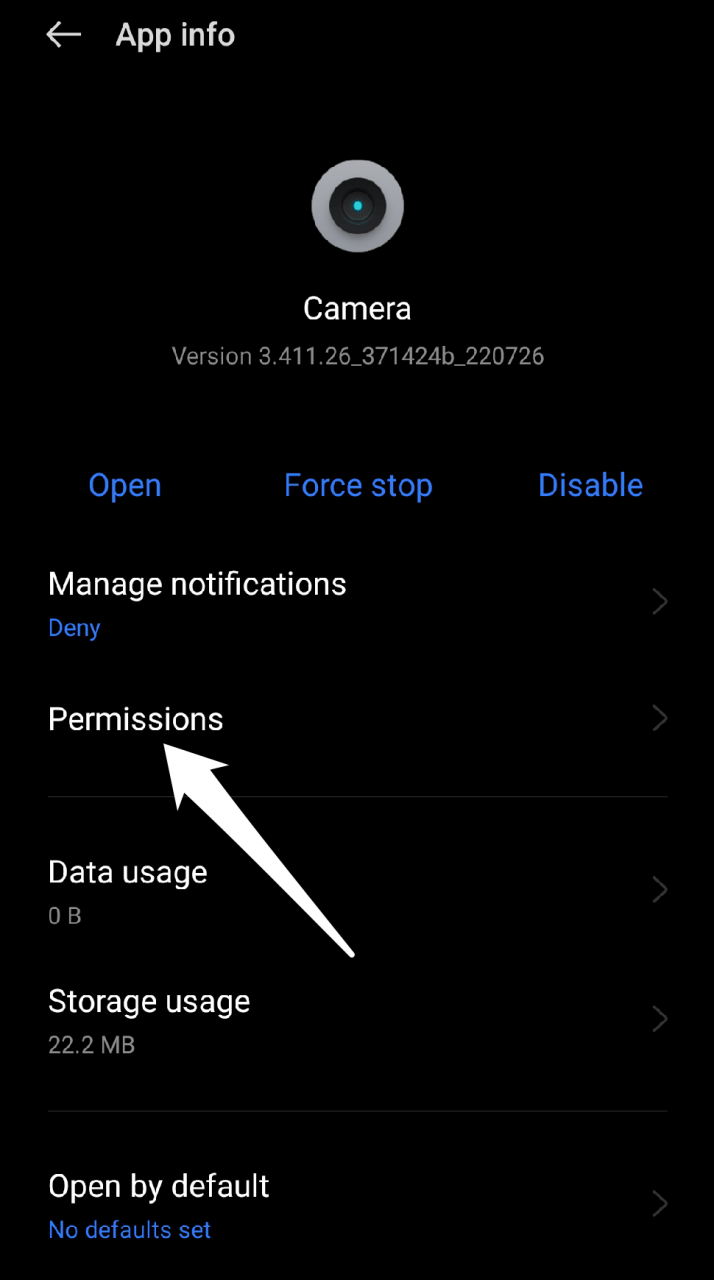Force stop the Camera app
The height and width of the screenshot is (1280, 714).
358,485
